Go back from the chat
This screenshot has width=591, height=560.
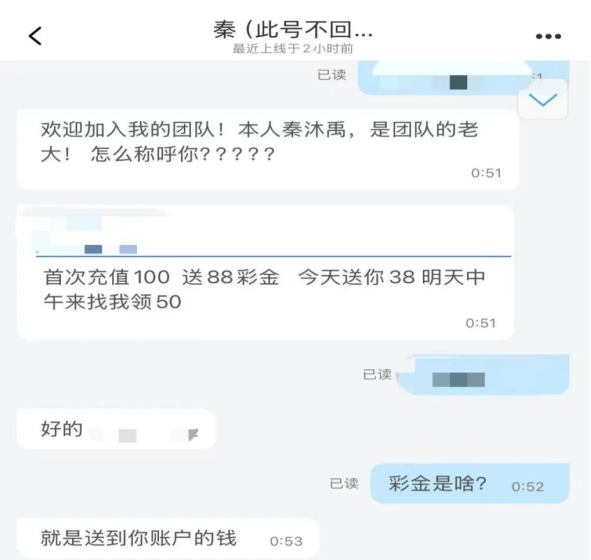pos(35,36)
